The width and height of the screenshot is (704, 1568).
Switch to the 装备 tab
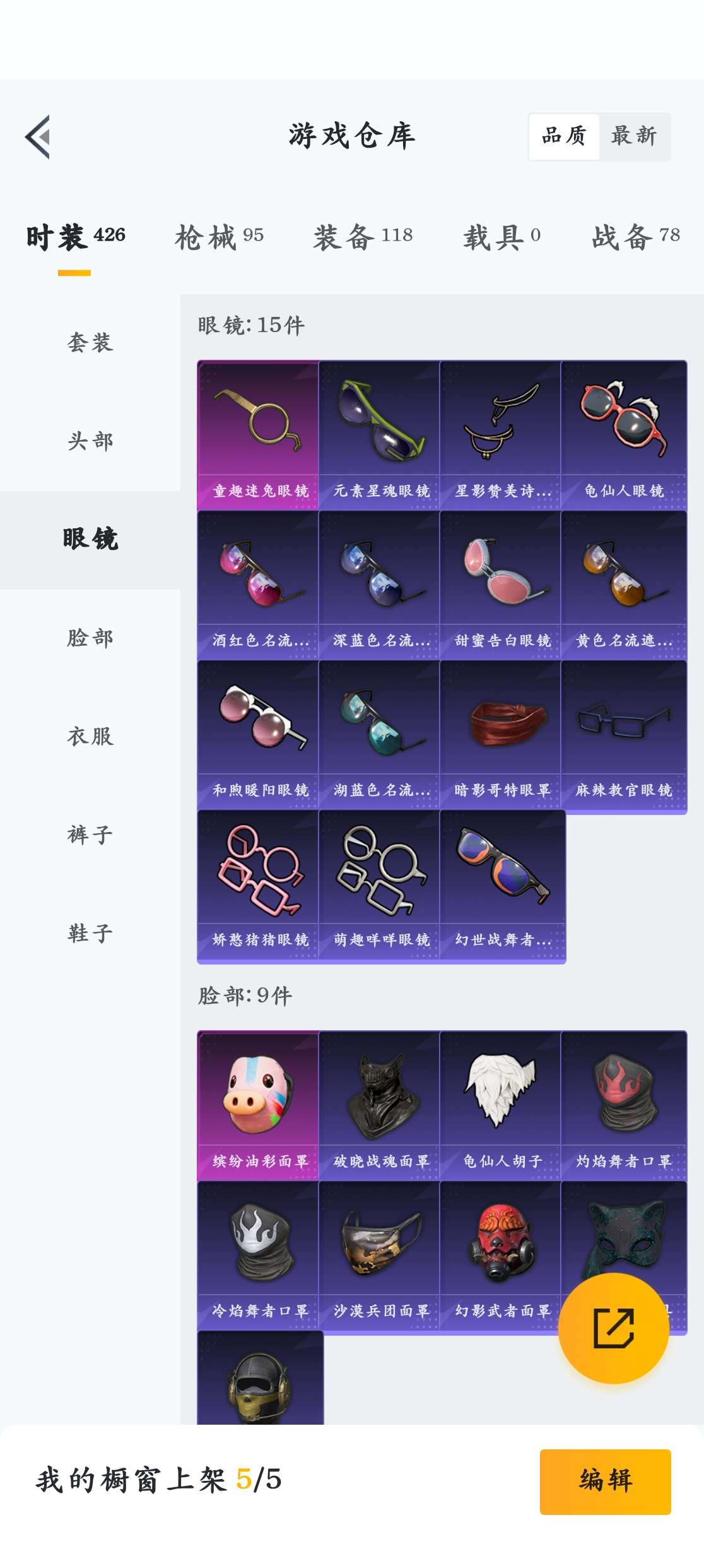(363, 237)
